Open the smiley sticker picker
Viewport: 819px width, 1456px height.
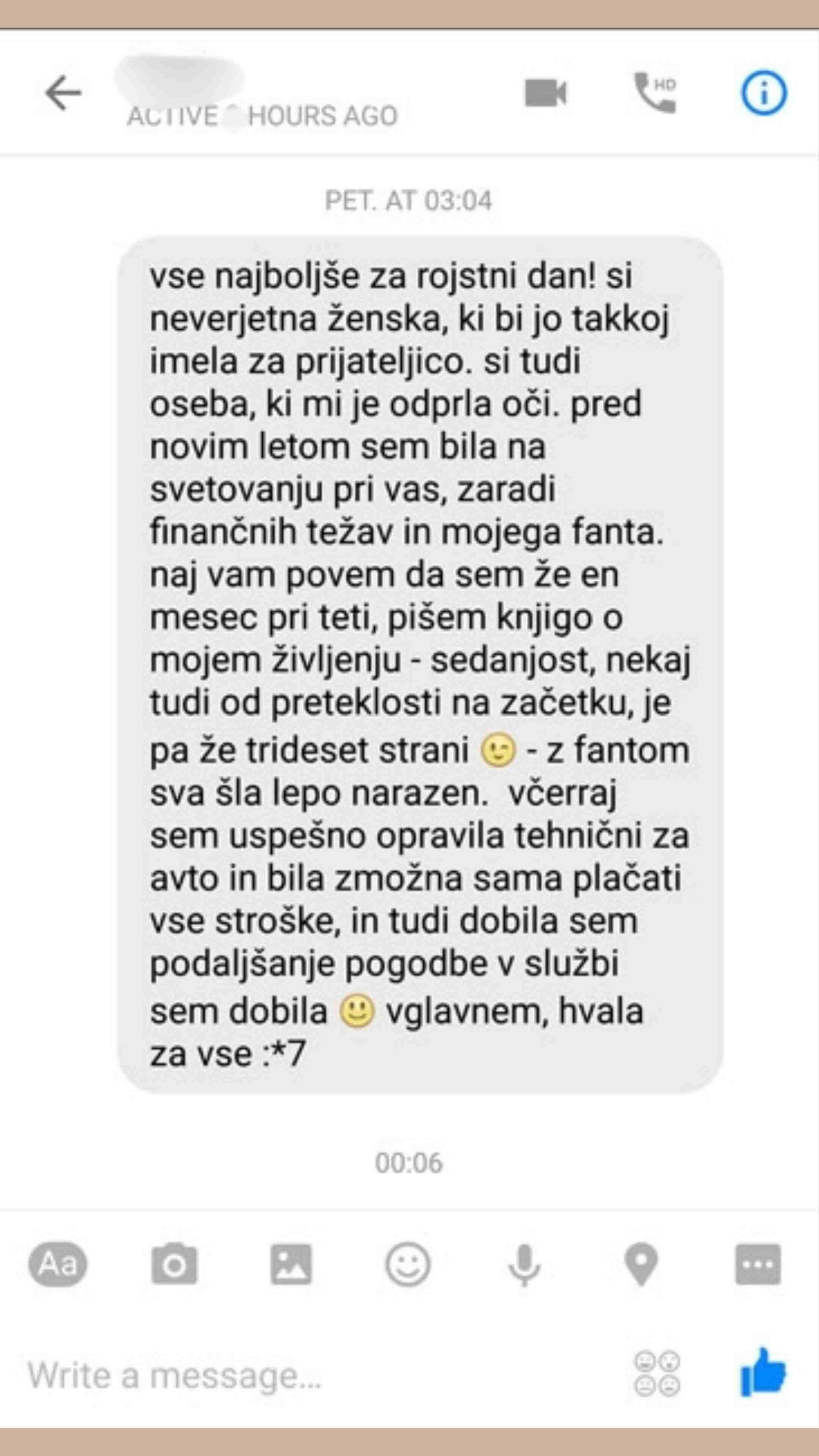coord(408,1264)
